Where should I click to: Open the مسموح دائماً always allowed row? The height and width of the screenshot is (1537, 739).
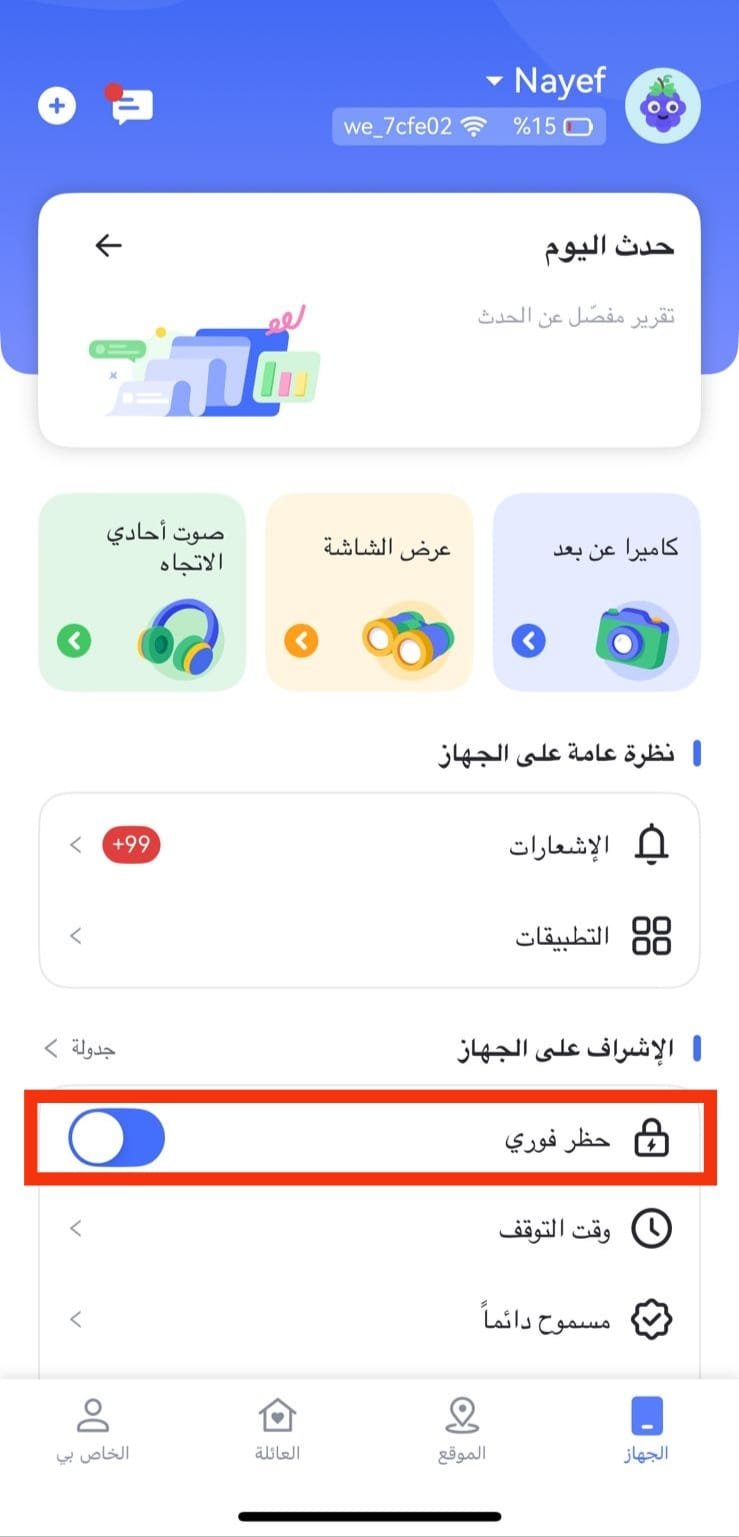pyautogui.click(x=368, y=1320)
